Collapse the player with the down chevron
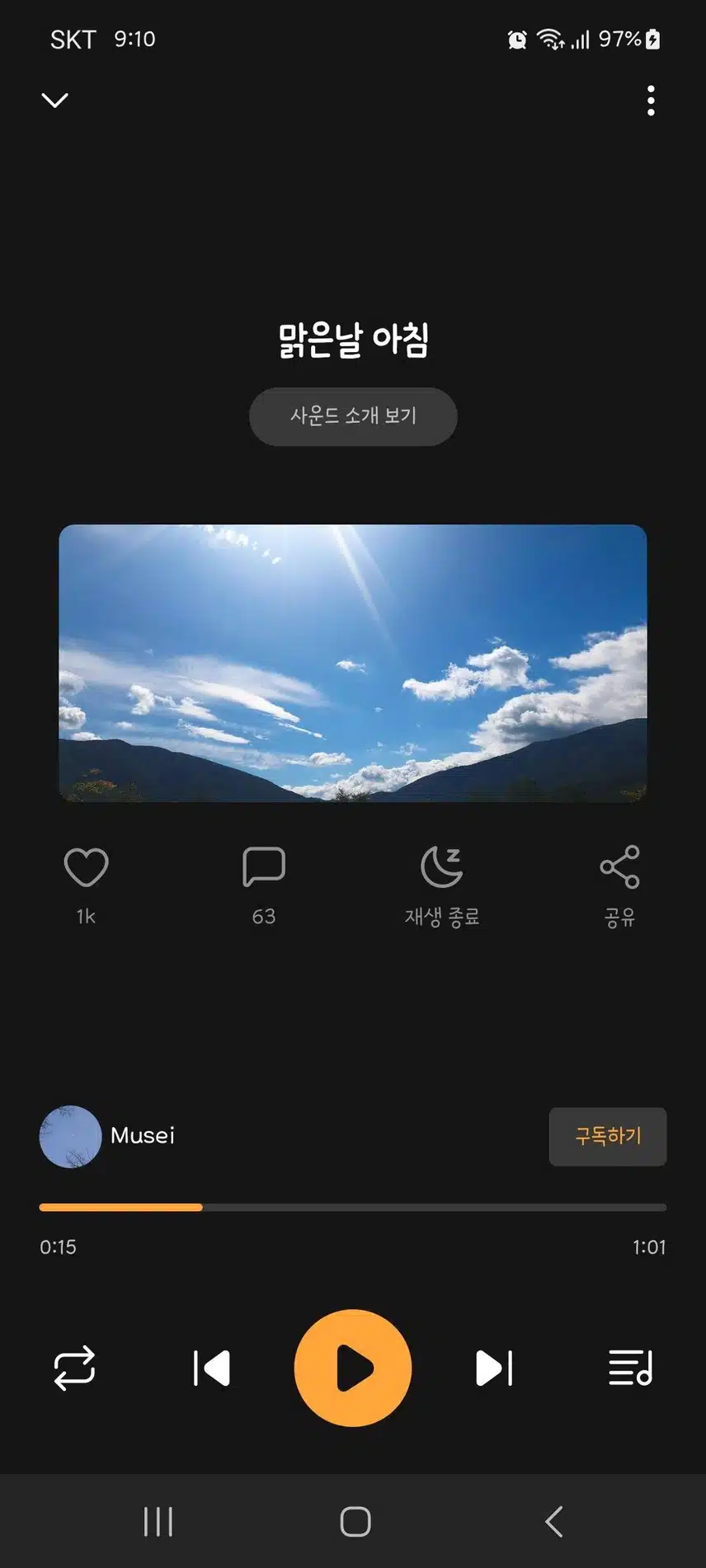This screenshot has height=1568, width=706. tap(54, 101)
